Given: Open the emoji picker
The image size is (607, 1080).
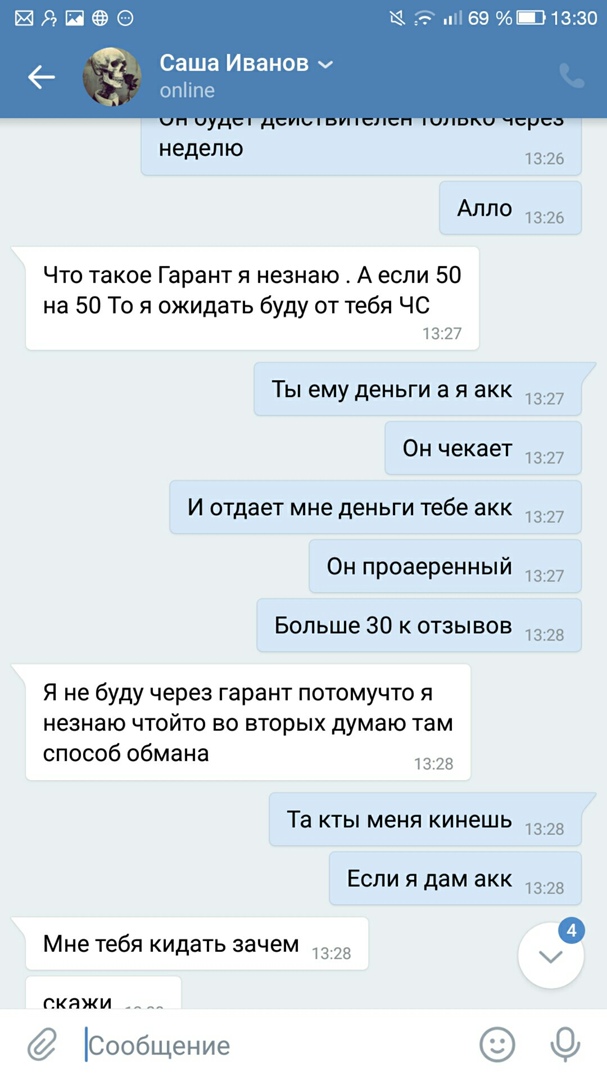Looking at the screenshot, I should click(497, 1045).
